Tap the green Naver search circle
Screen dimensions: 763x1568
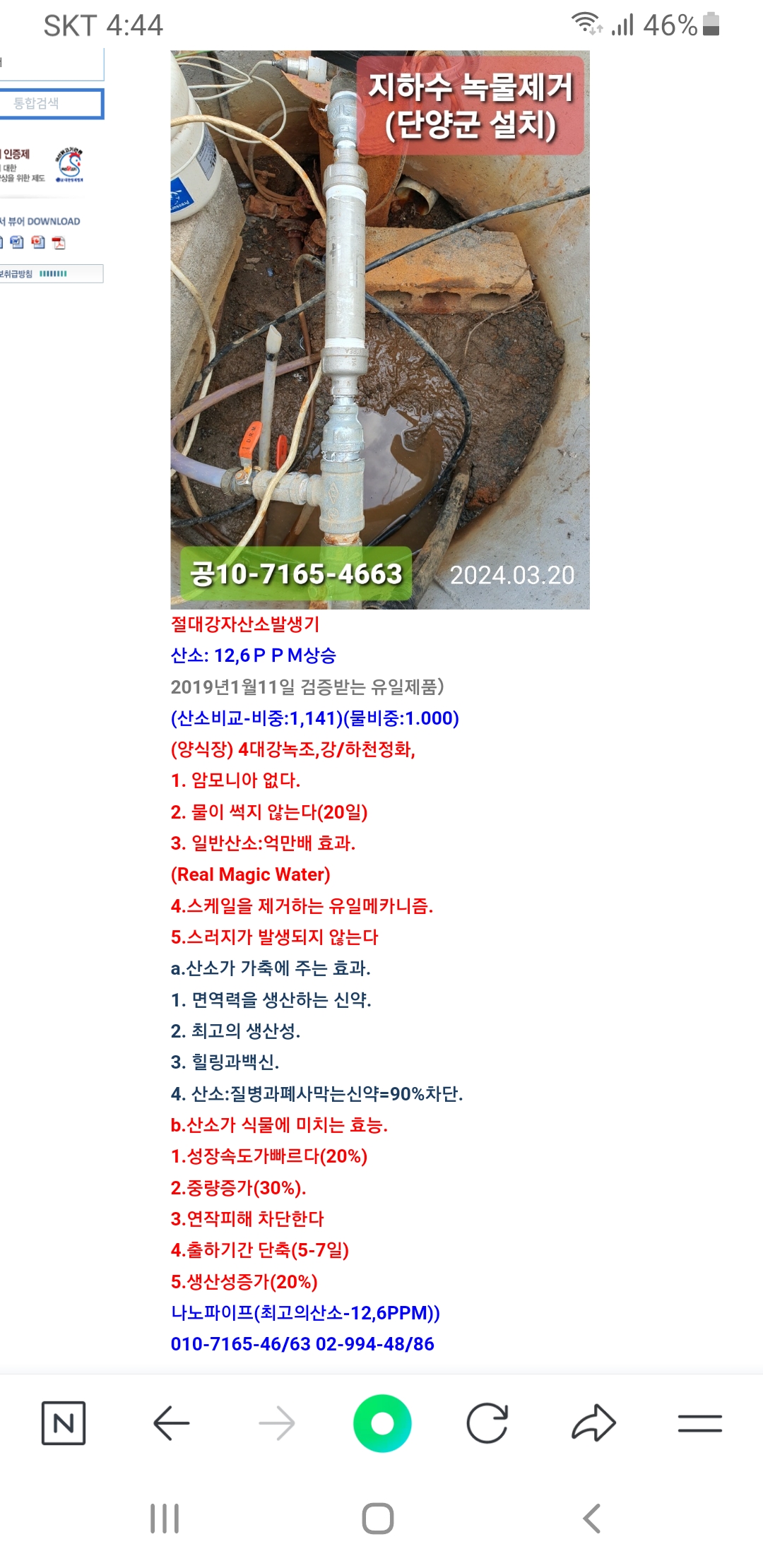coord(382,1423)
